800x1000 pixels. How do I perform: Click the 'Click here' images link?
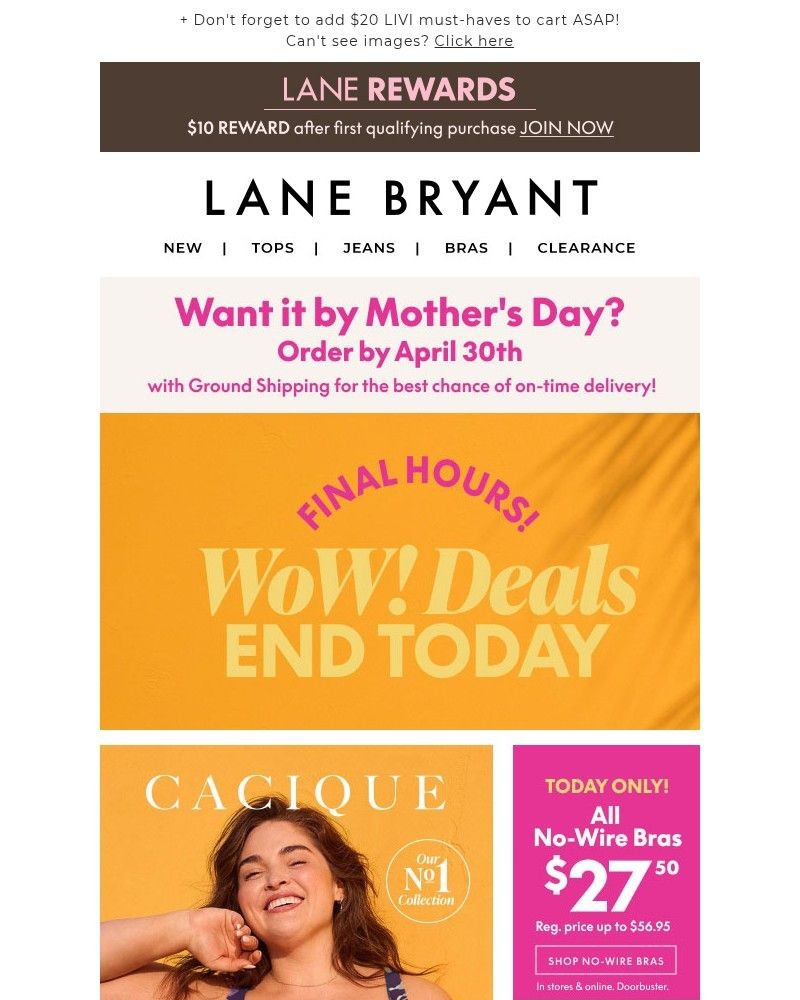click(473, 41)
